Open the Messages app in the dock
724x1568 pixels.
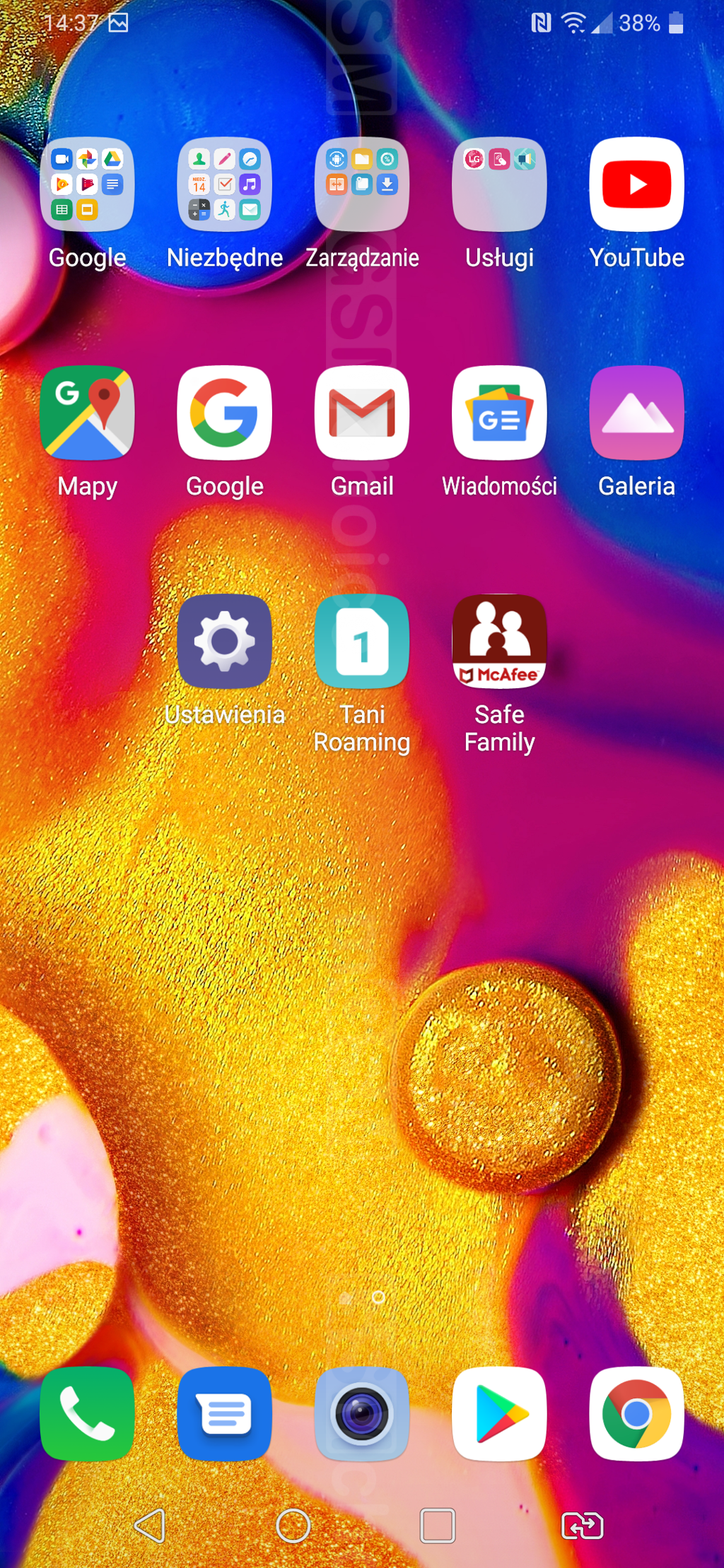pyautogui.click(x=224, y=1413)
